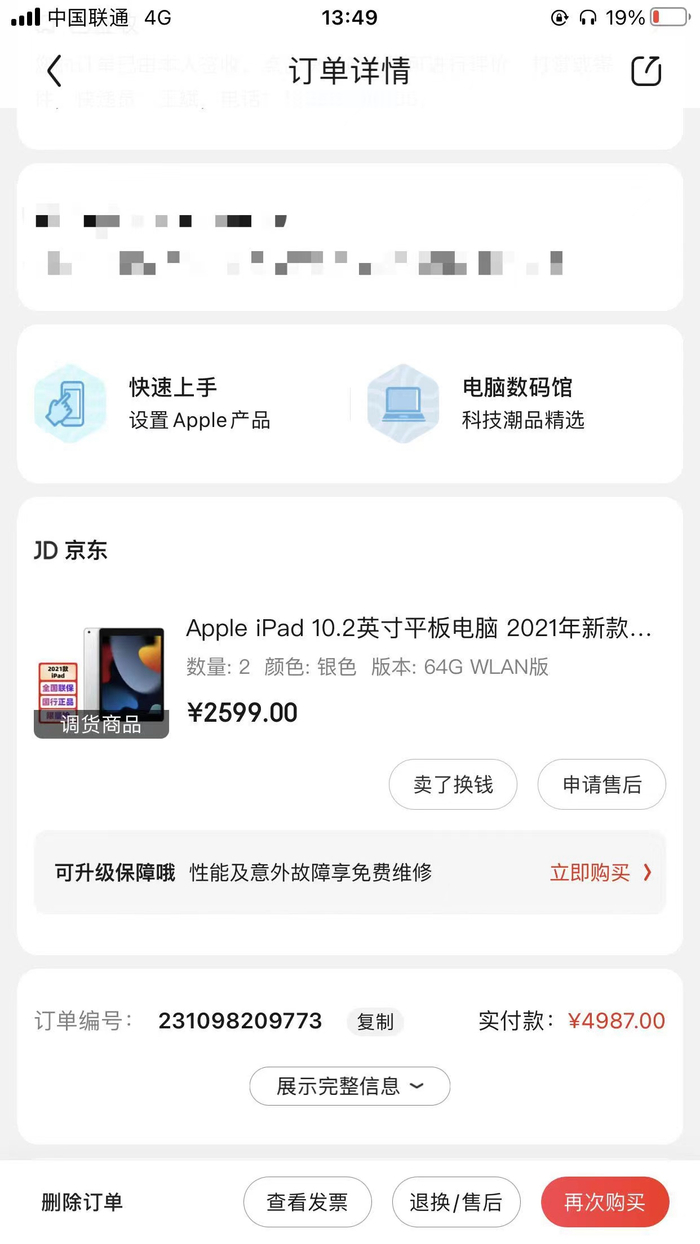Tap 再次购买 to buy again
This screenshot has width=700, height=1244.
[x=604, y=1202]
